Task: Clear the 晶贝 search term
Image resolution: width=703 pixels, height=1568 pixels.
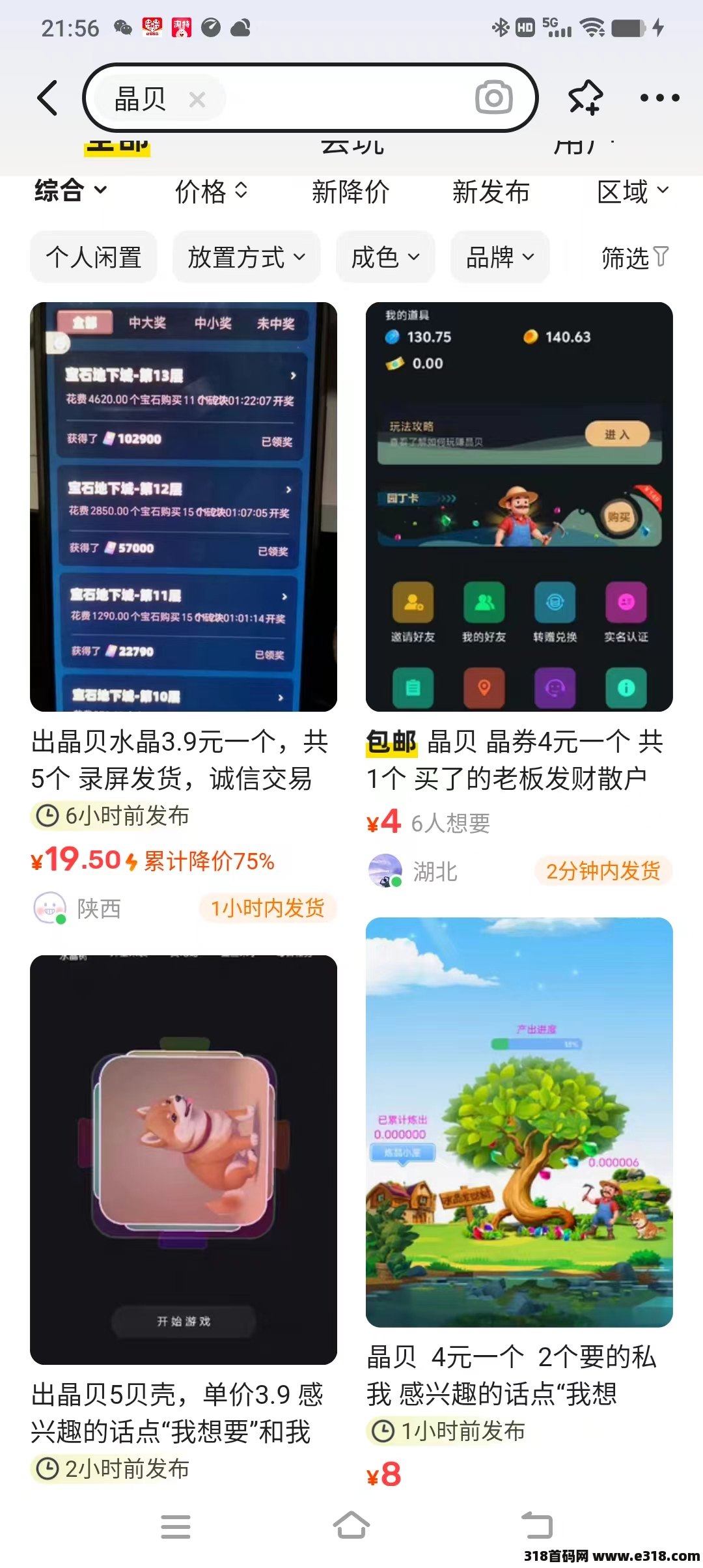Action: click(x=197, y=100)
